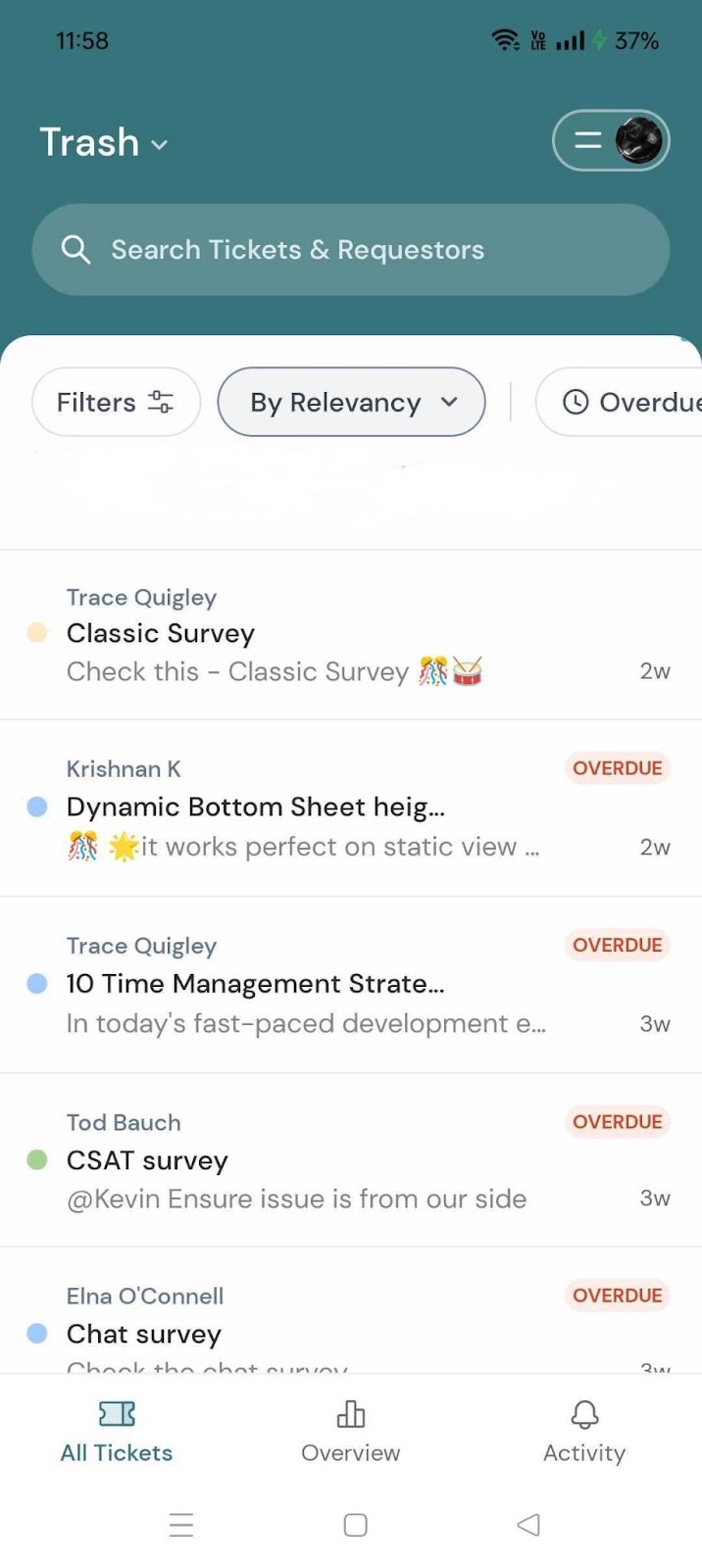Expand the Trash folder dropdown
The image size is (702, 1568).
[x=104, y=143]
